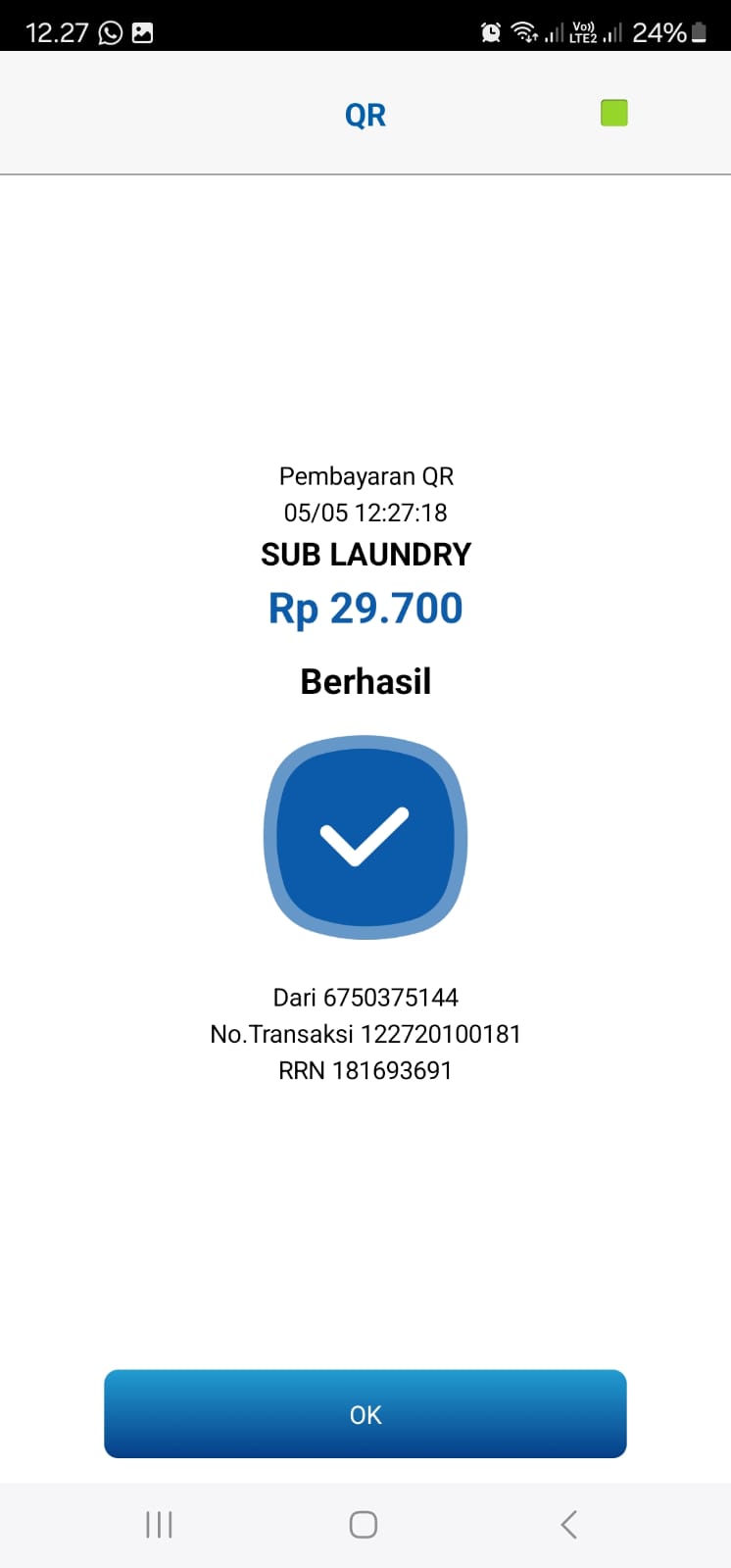Go back using system back button
The height and width of the screenshot is (1568, 731).
click(568, 1524)
